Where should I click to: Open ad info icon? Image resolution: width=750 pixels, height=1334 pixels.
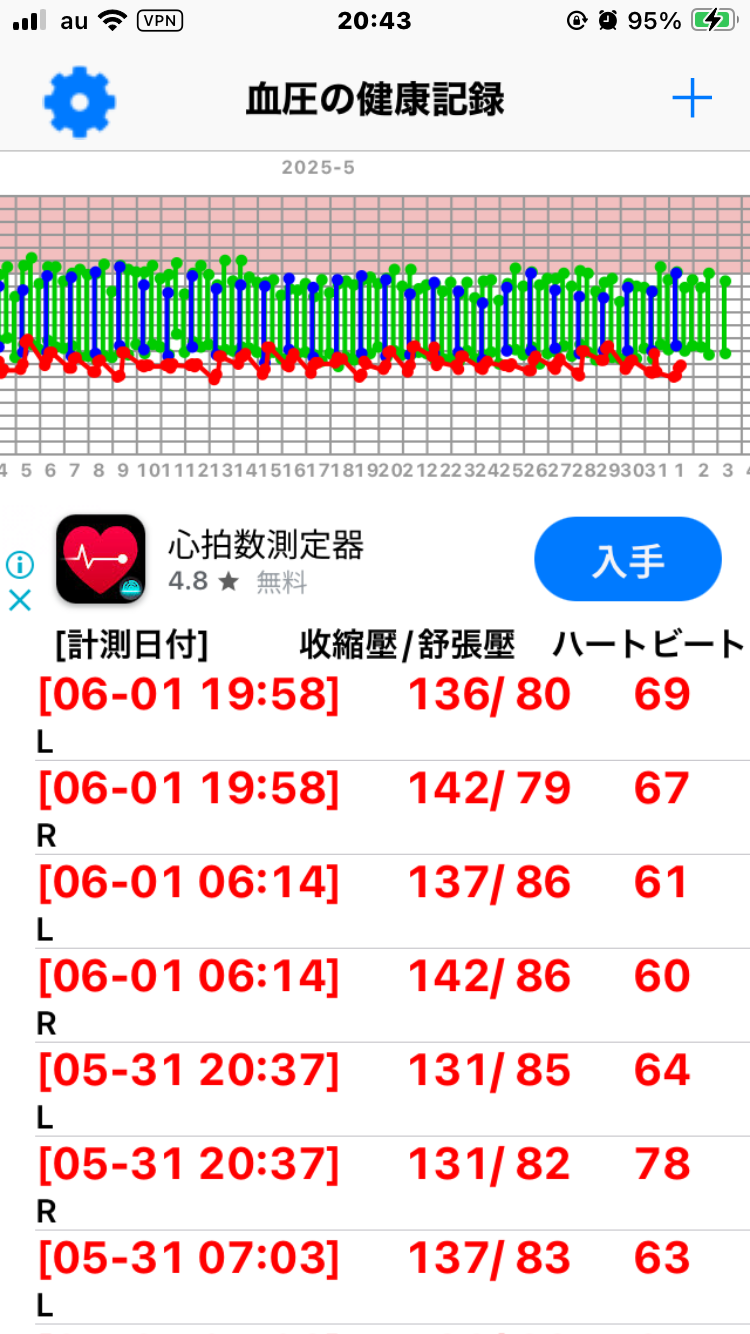pyautogui.click(x=20, y=565)
